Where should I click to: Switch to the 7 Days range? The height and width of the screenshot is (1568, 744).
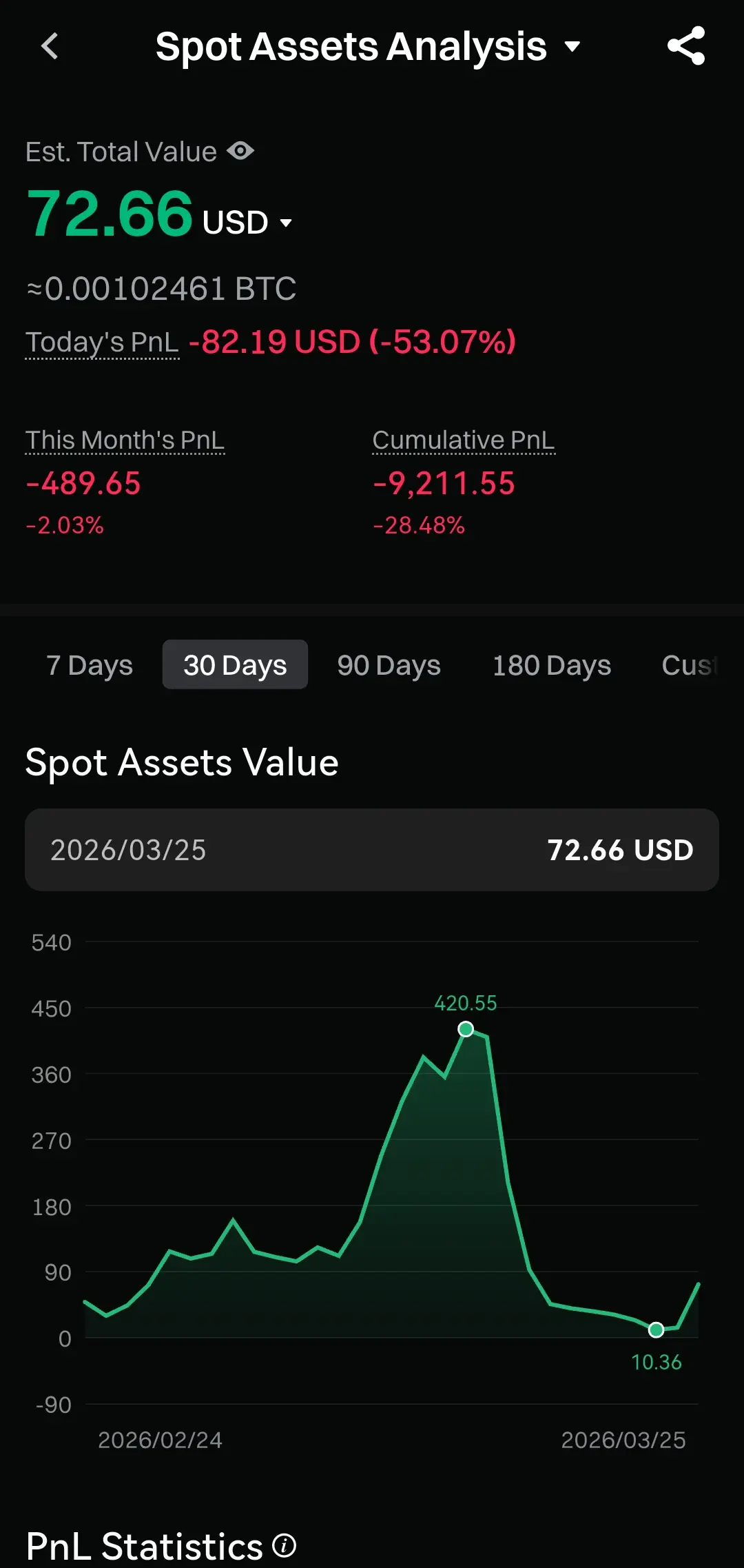(x=90, y=665)
